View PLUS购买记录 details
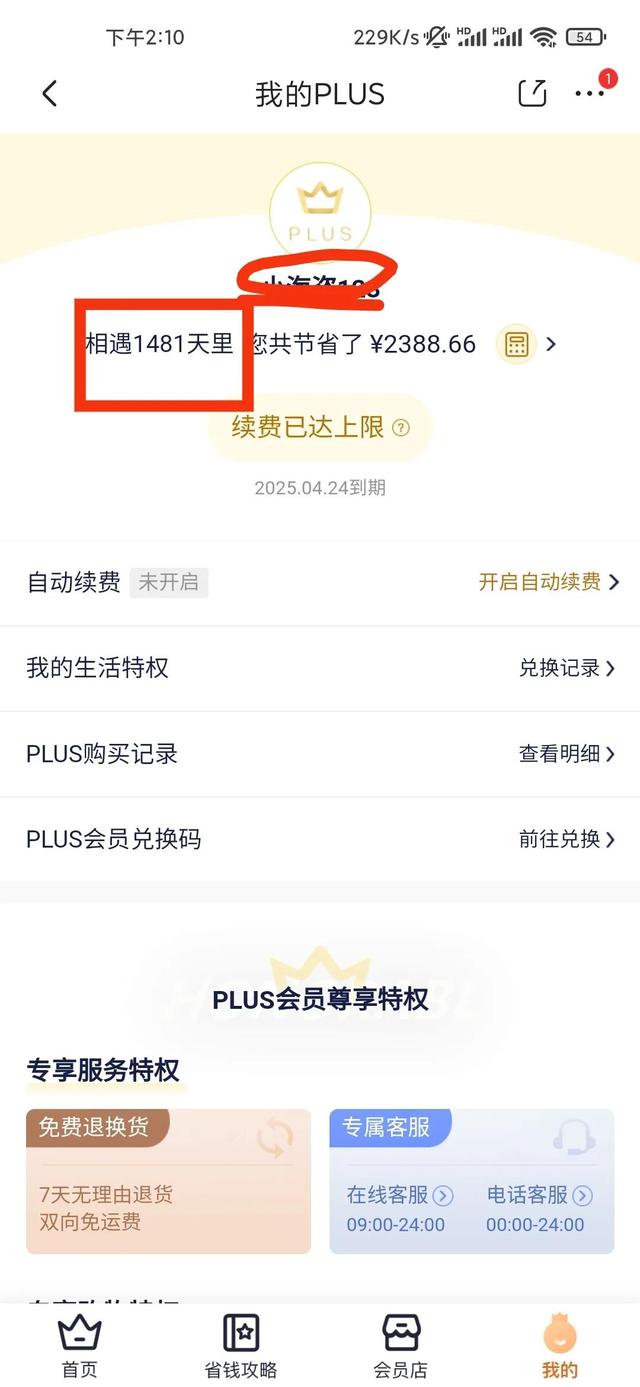This screenshot has width=640, height=1387. coord(566,754)
